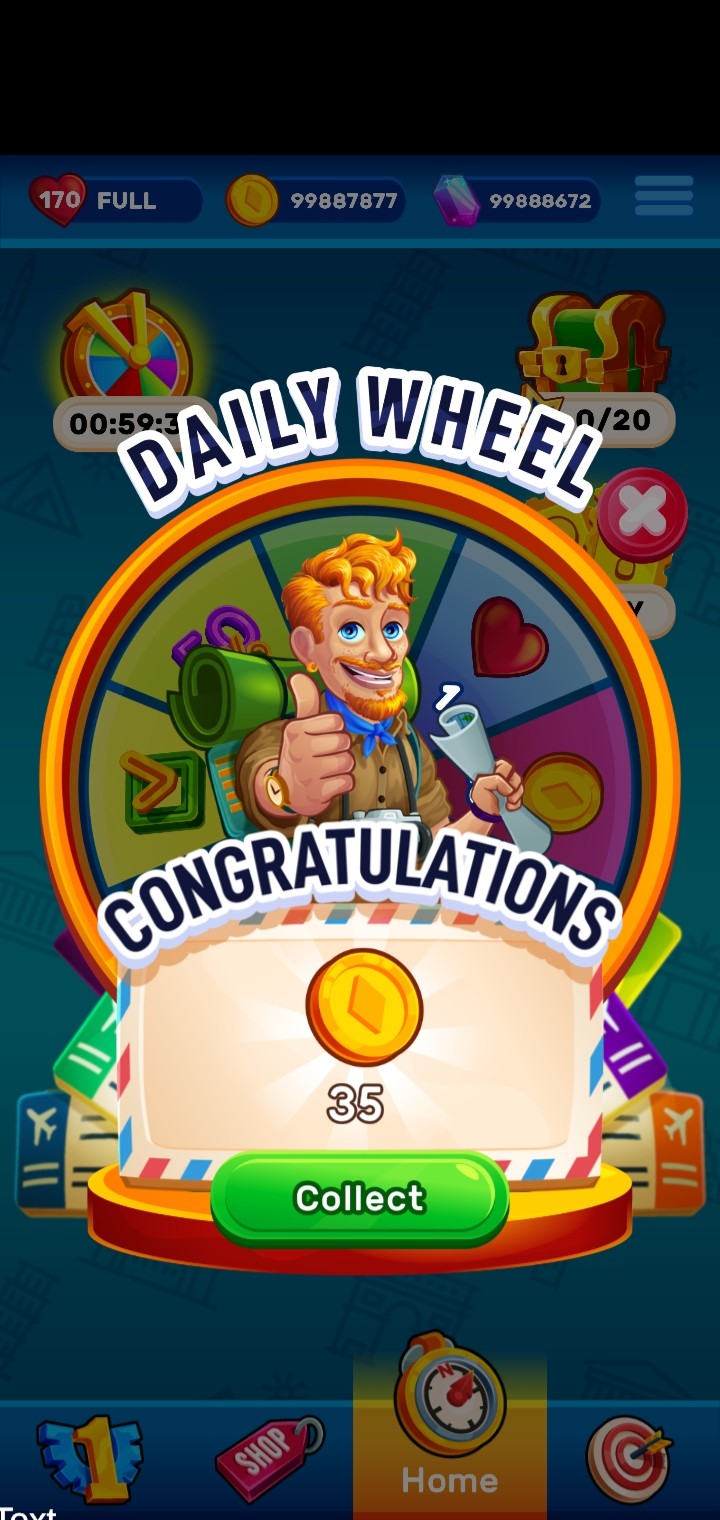Open the hamburger menu
This screenshot has height=1520, width=720.
tap(664, 197)
